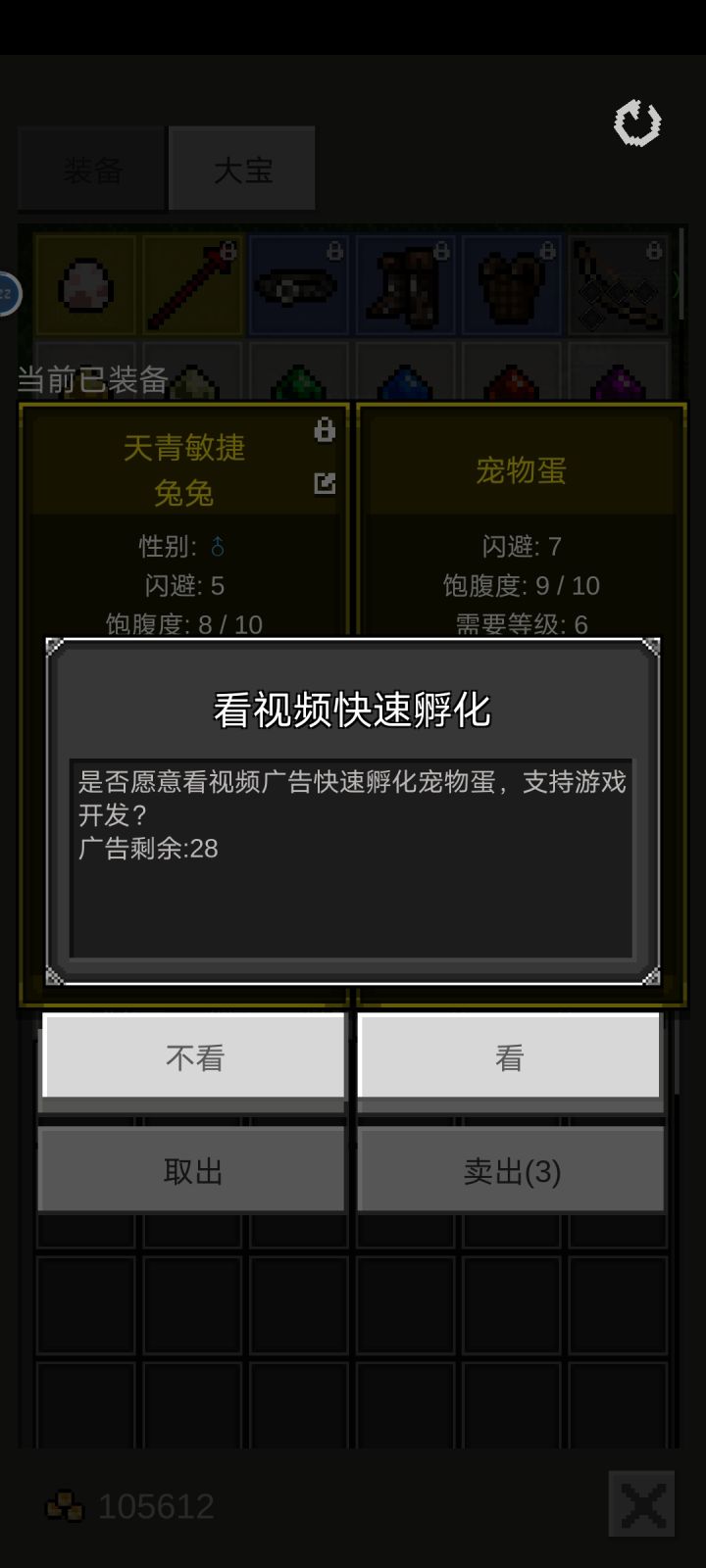This screenshot has width=706, height=1568.
Task: Click the refresh icon in the top right corner
Action: [637, 122]
